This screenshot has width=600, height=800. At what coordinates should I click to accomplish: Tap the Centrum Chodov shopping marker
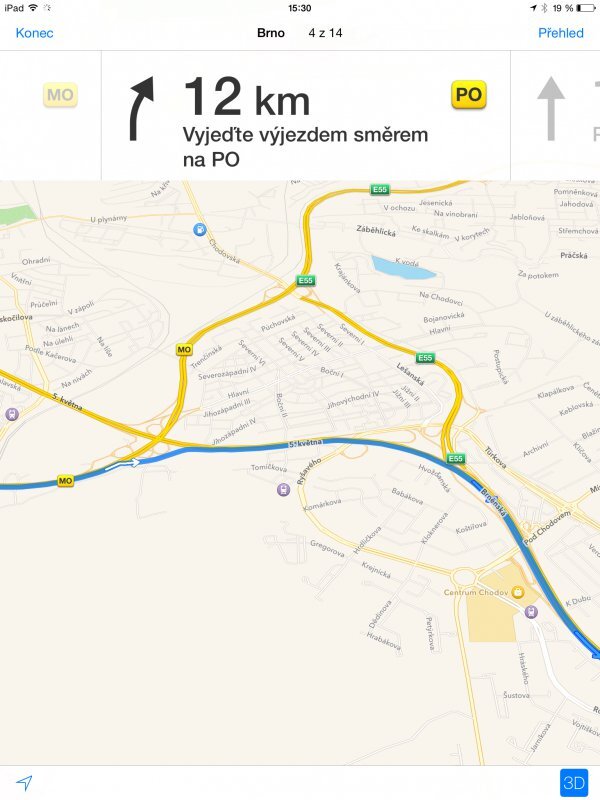(519, 592)
